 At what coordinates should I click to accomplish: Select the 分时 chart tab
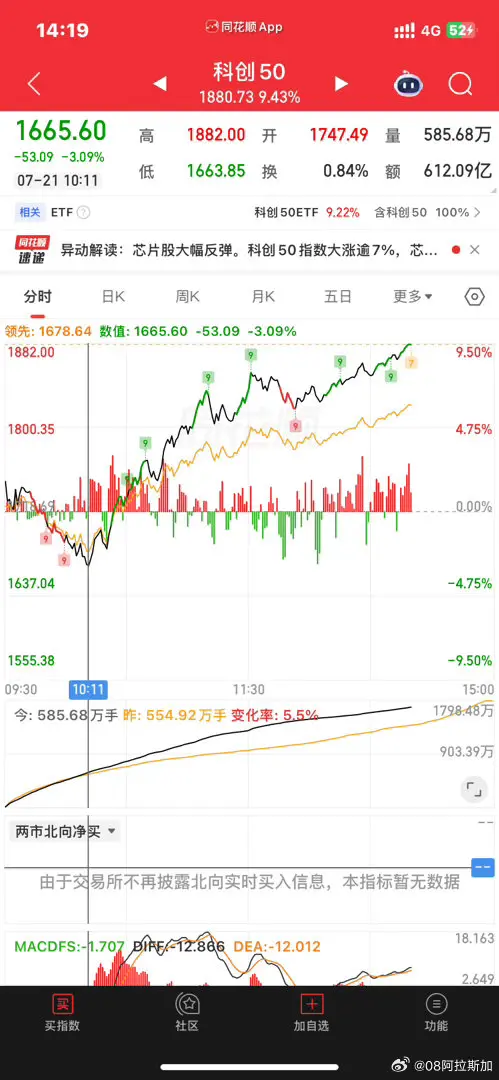(38, 297)
